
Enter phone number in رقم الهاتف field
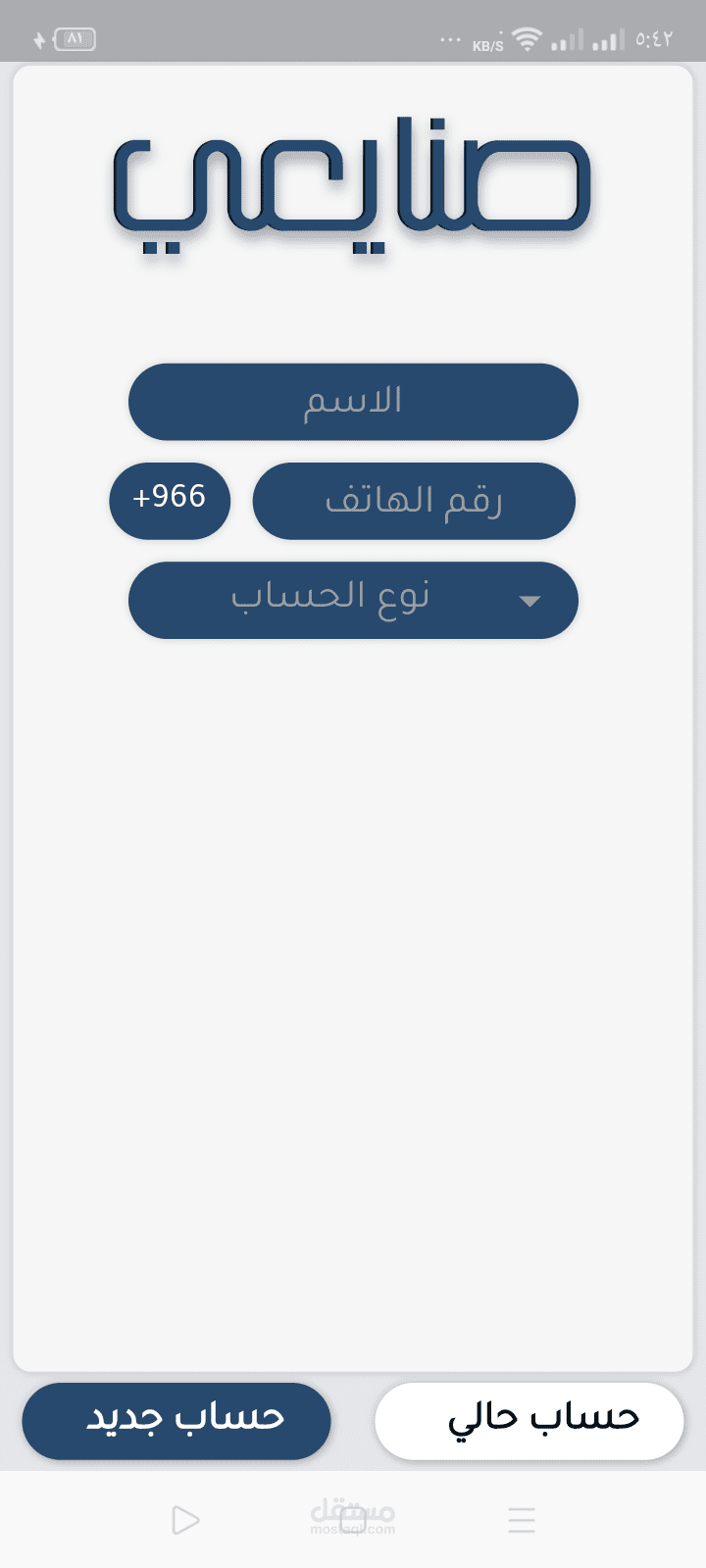click(414, 501)
